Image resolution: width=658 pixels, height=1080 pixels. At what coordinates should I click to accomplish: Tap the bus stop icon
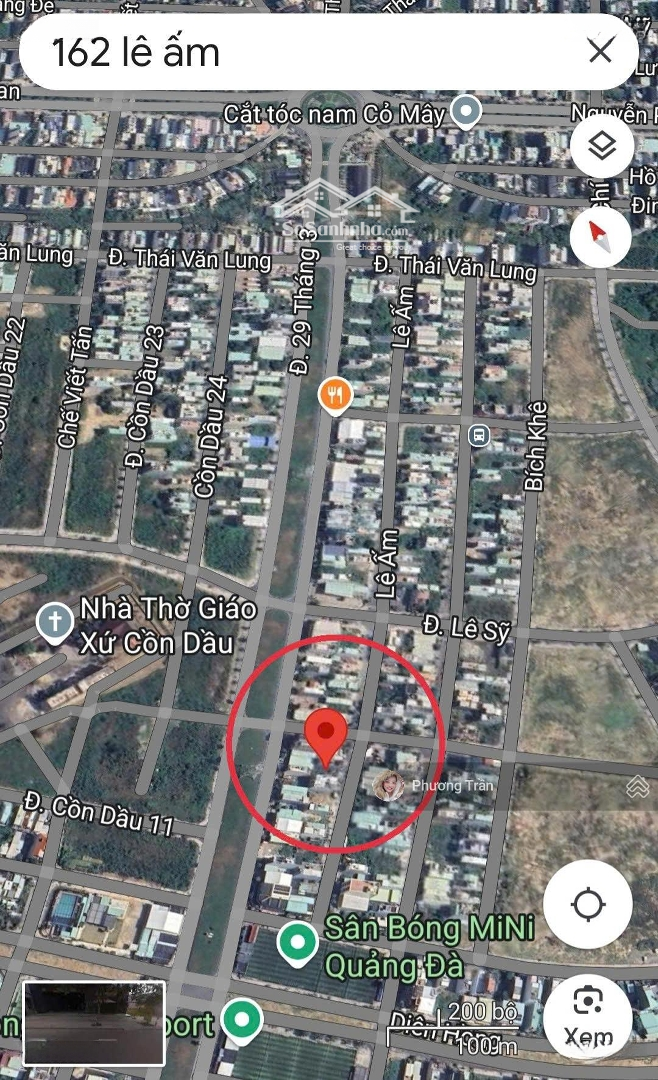pyautogui.click(x=479, y=435)
